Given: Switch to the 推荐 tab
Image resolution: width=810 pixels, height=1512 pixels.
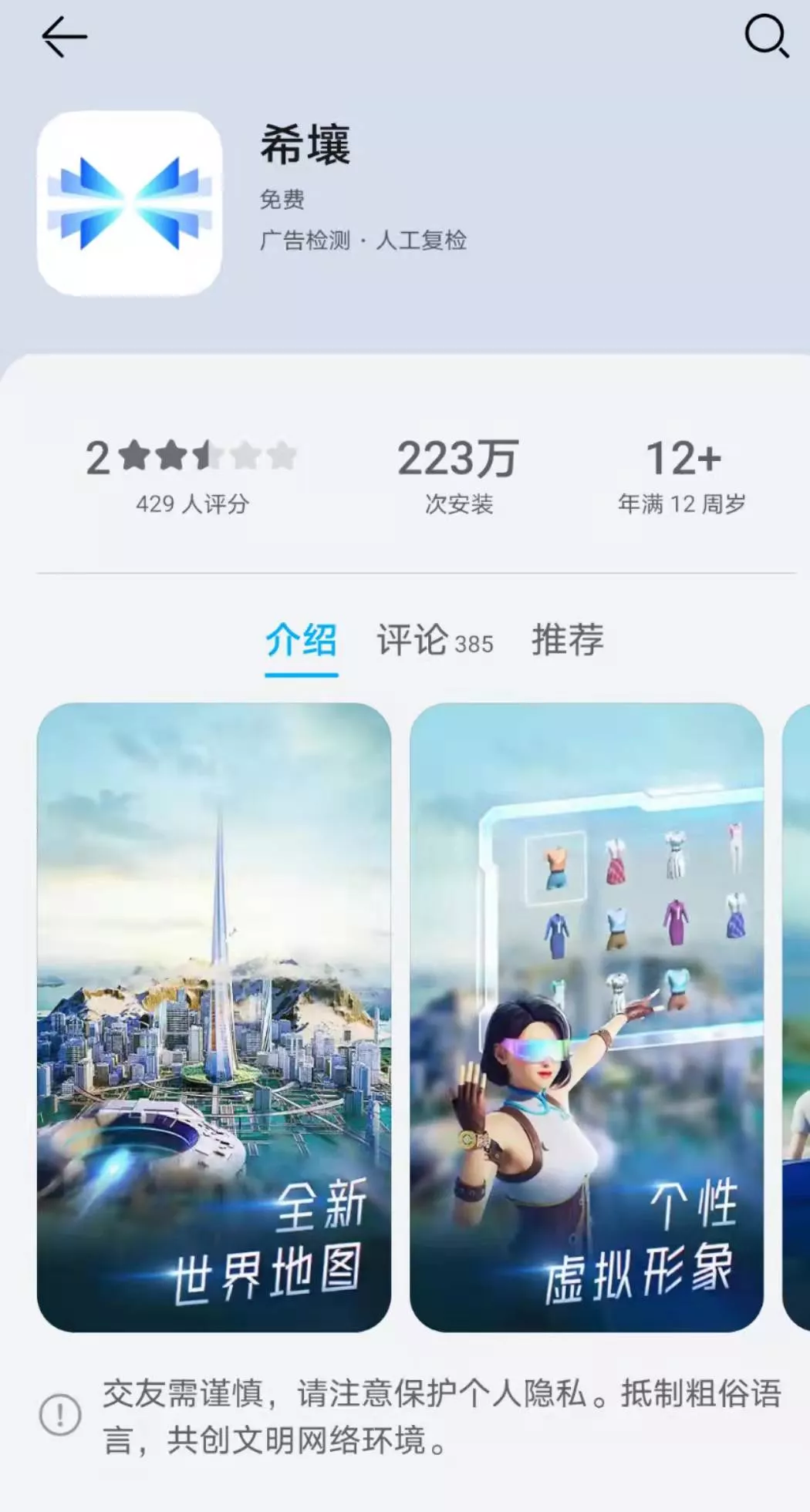Looking at the screenshot, I should pyautogui.click(x=567, y=641).
